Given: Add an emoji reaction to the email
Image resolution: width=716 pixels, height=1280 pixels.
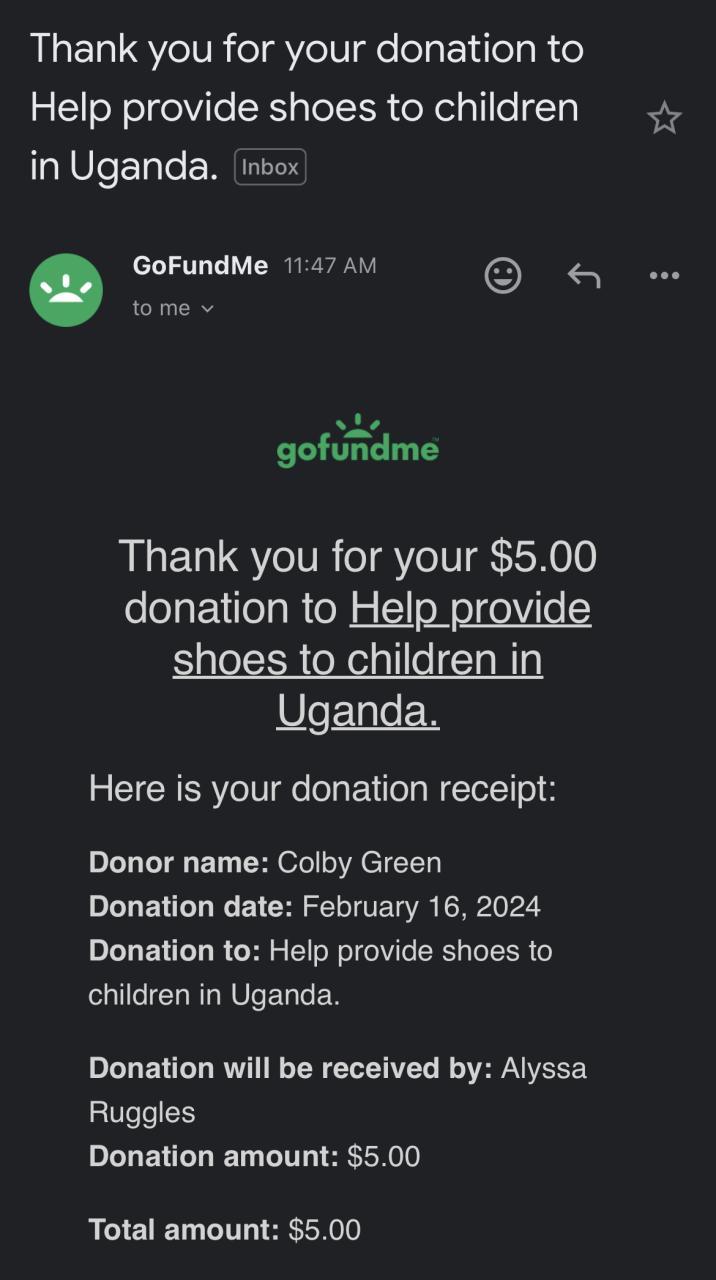Looking at the screenshot, I should pyautogui.click(x=503, y=275).
